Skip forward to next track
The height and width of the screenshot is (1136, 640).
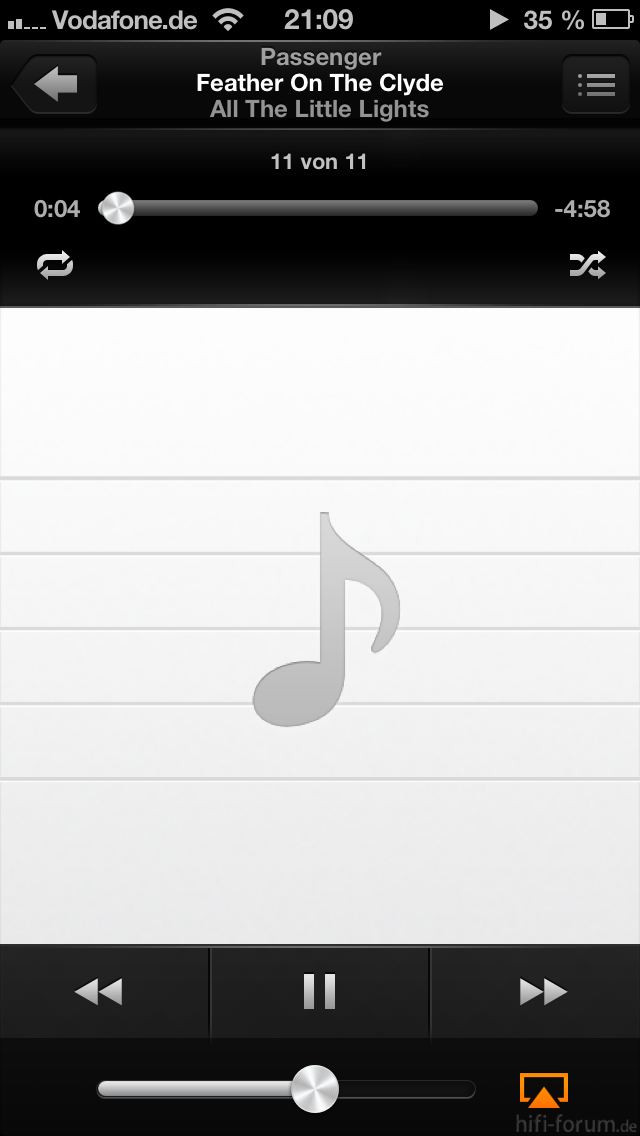543,991
